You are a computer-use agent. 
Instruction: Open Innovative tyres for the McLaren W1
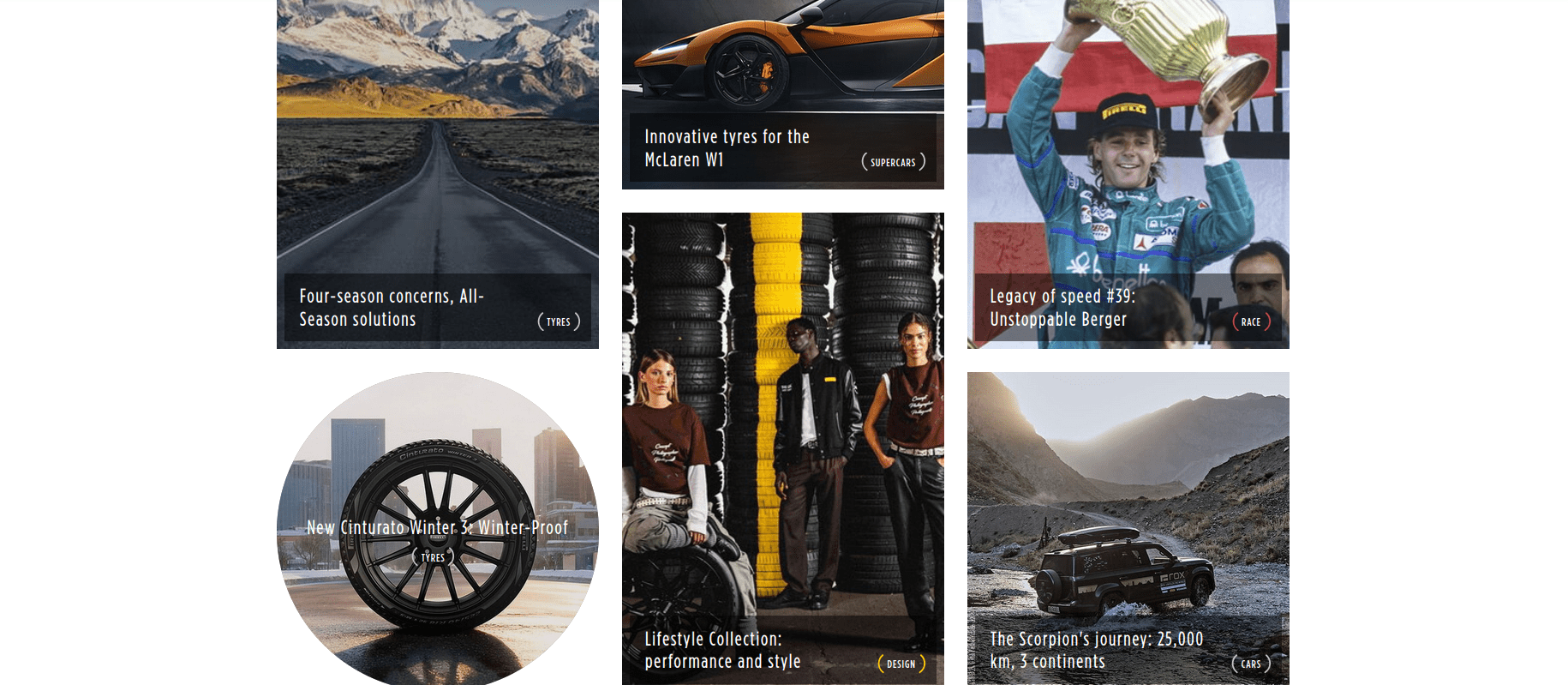point(727,148)
